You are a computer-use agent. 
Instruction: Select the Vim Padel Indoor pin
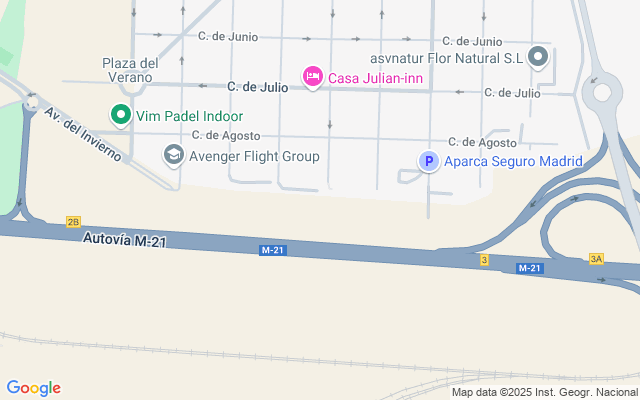[x=121, y=116]
